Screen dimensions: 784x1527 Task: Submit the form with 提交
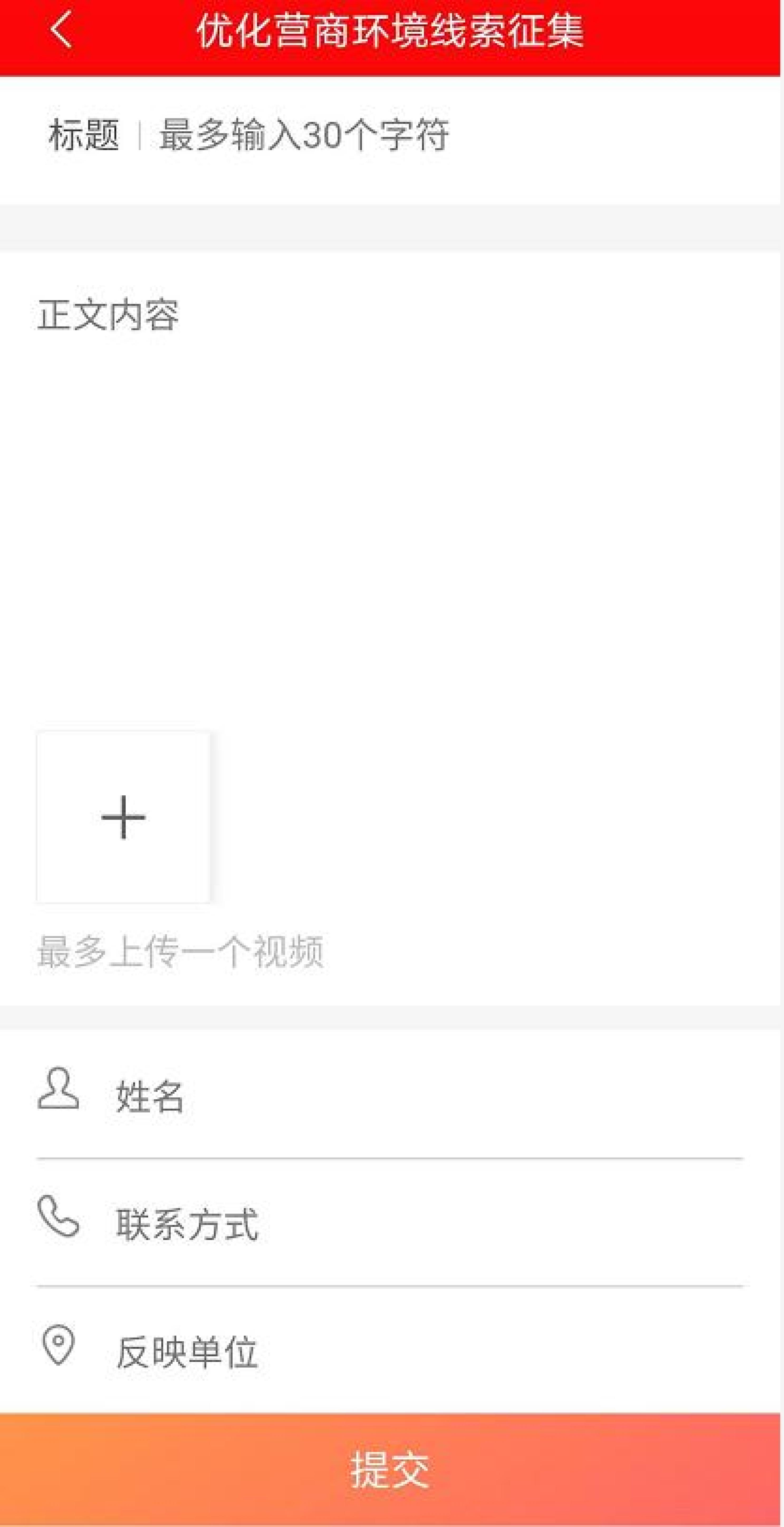pos(390,1469)
